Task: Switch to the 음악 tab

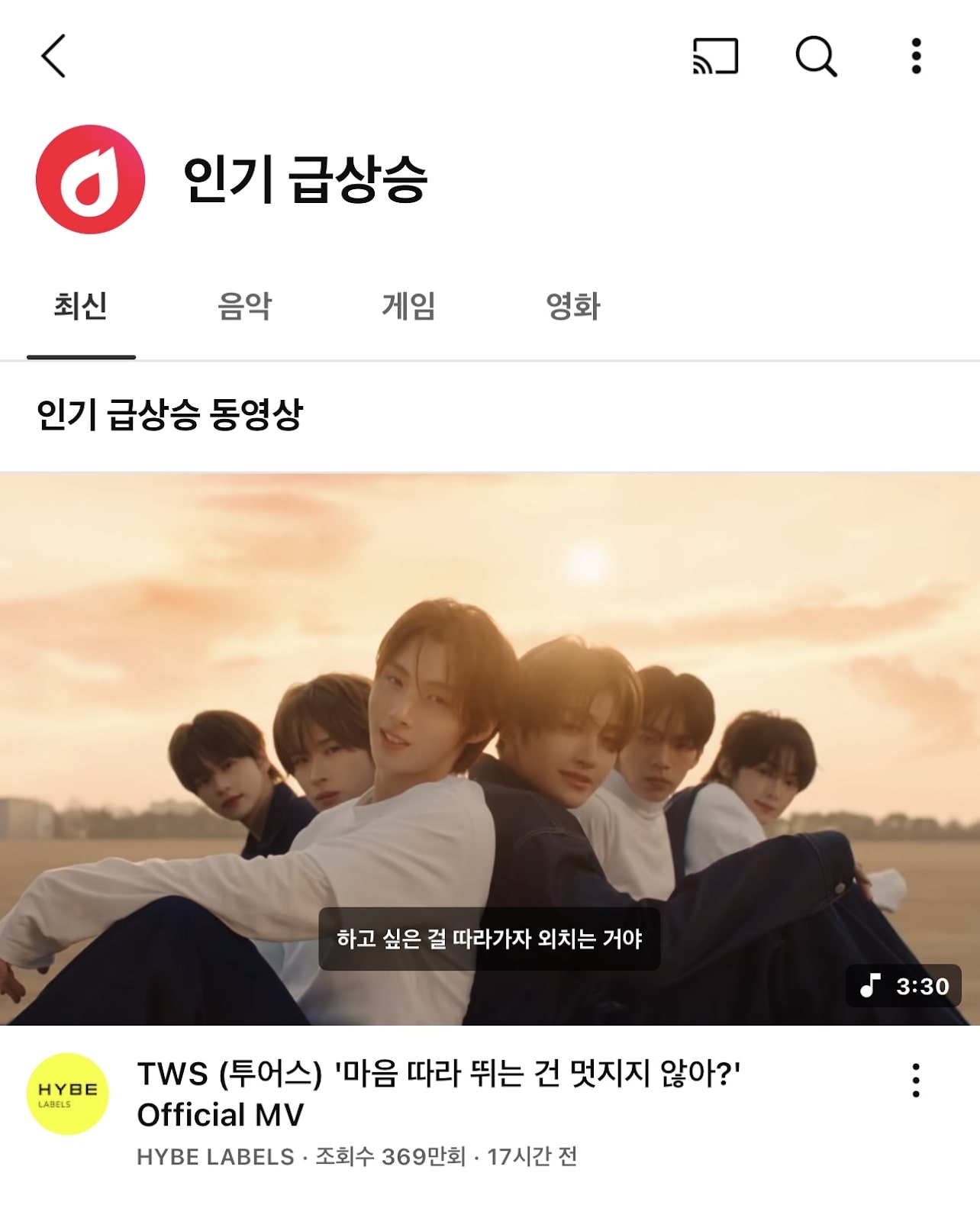Action: [x=244, y=307]
